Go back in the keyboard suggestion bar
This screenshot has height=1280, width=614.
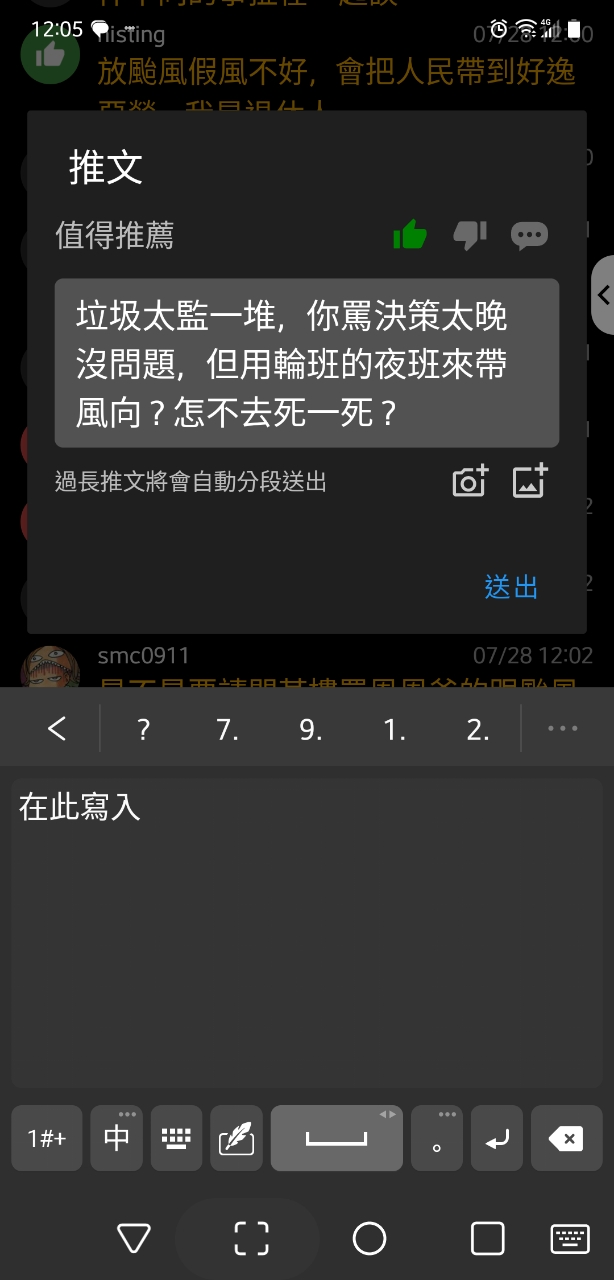(57, 729)
